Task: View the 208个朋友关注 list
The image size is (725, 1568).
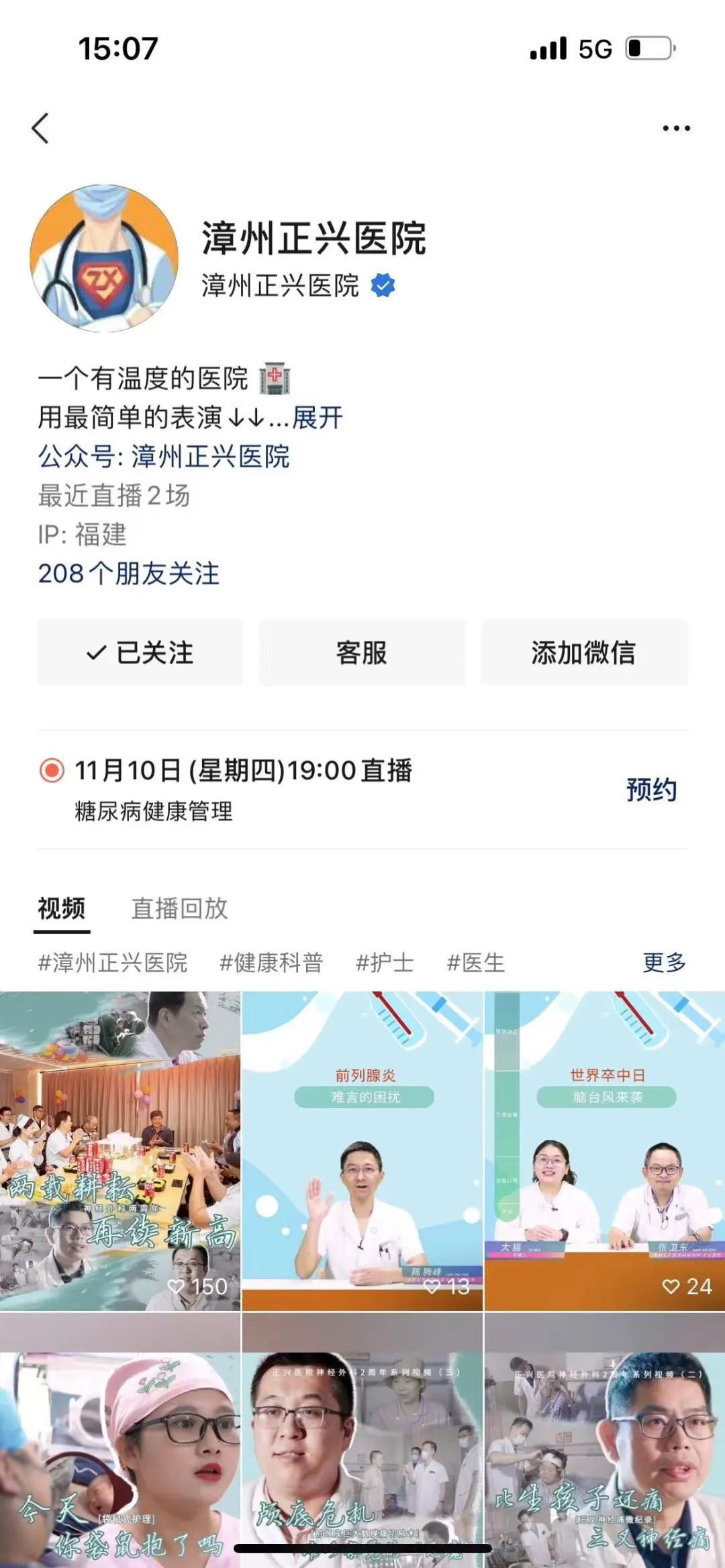Action: coord(129,574)
